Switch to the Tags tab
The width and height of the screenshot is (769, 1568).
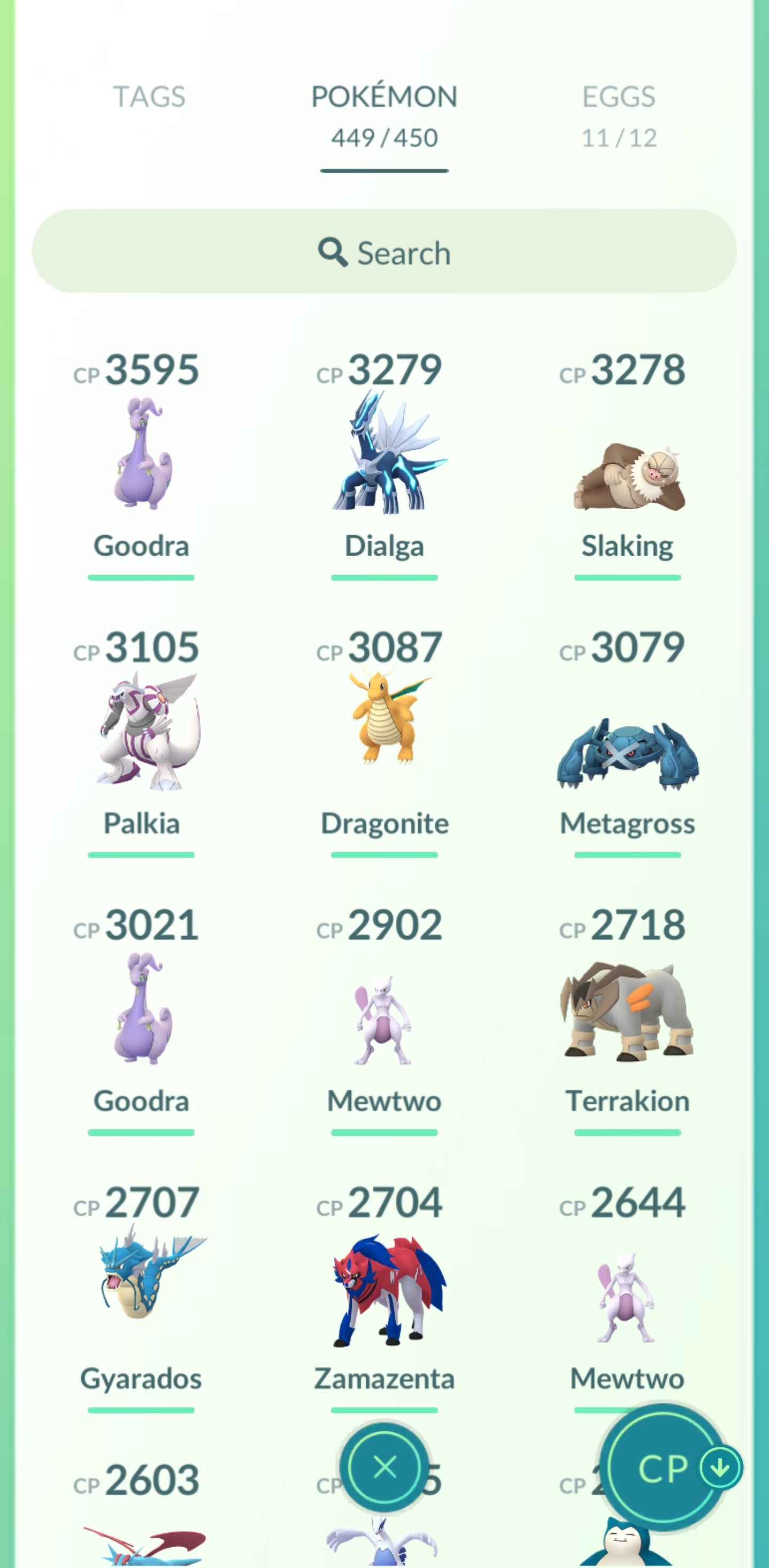149,97
